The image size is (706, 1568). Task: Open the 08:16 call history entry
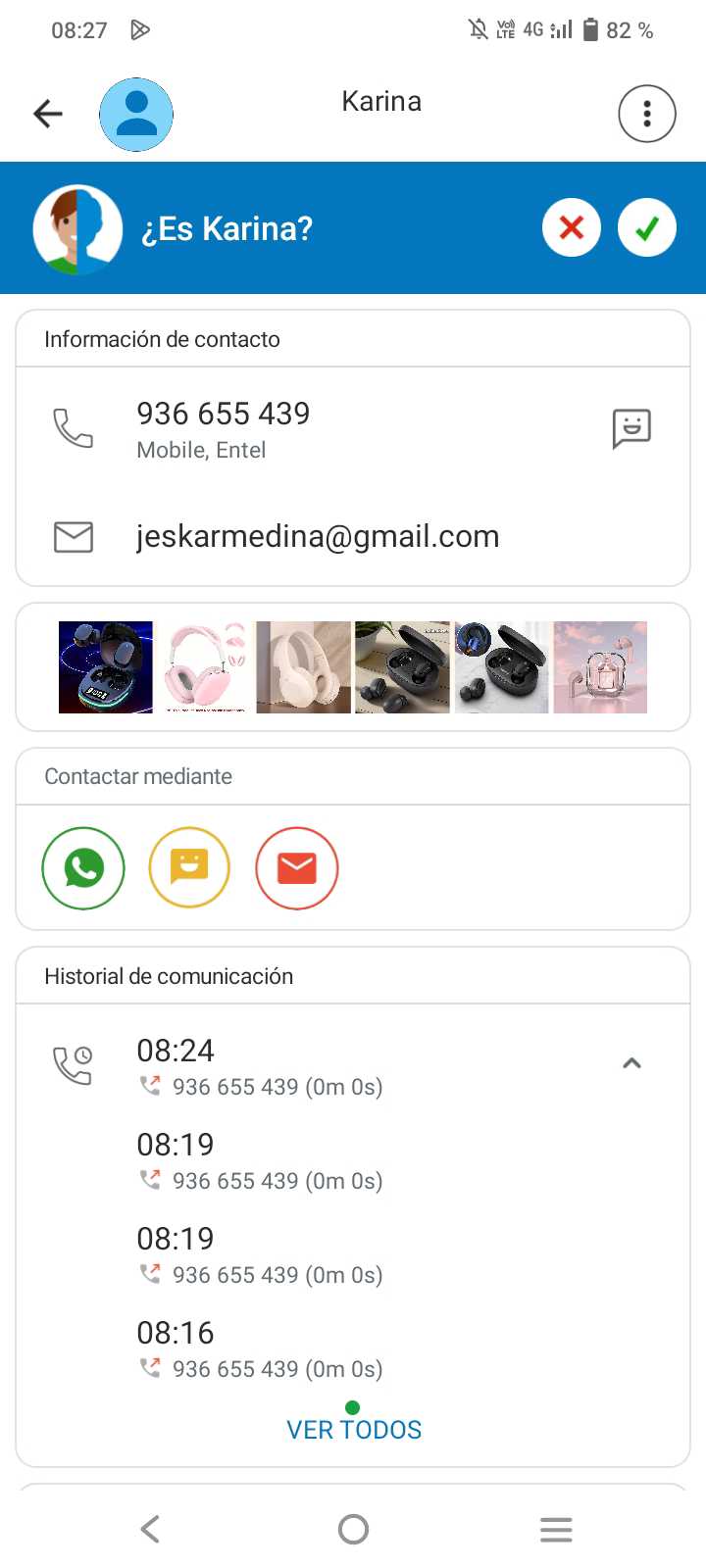(259, 1348)
